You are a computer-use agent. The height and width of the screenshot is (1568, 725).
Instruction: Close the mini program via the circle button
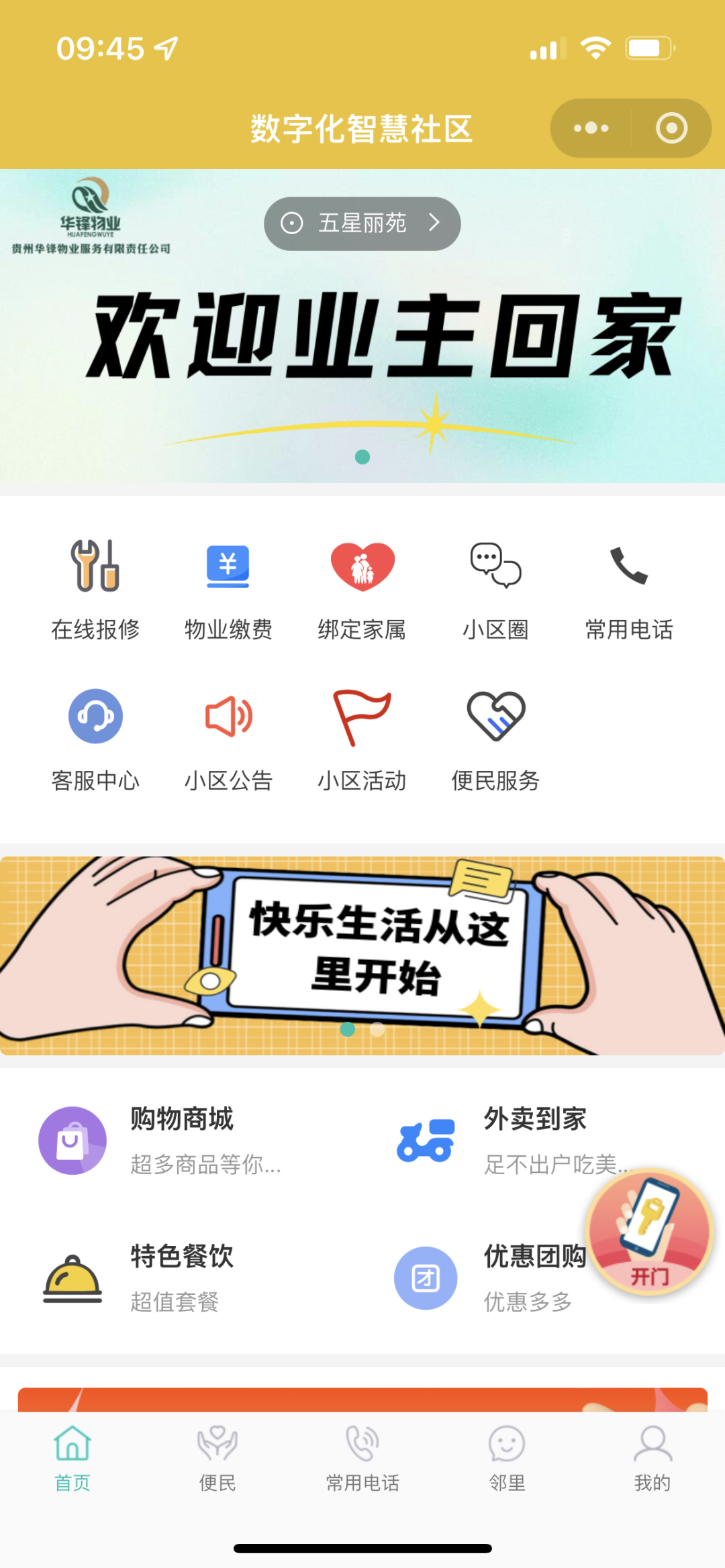click(x=671, y=128)
